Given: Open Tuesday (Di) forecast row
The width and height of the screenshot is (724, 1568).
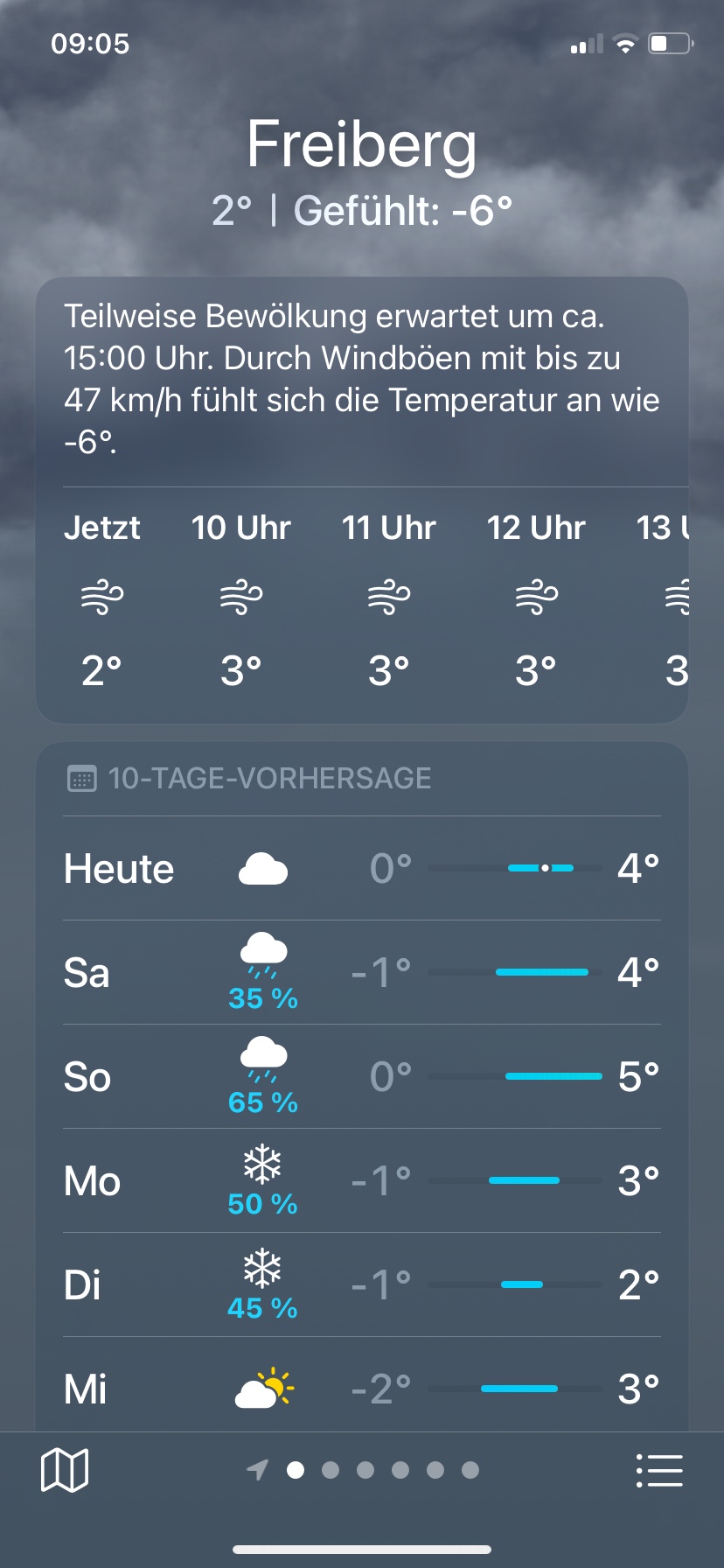Looking at the screenshot, I should coord(361,1284).
